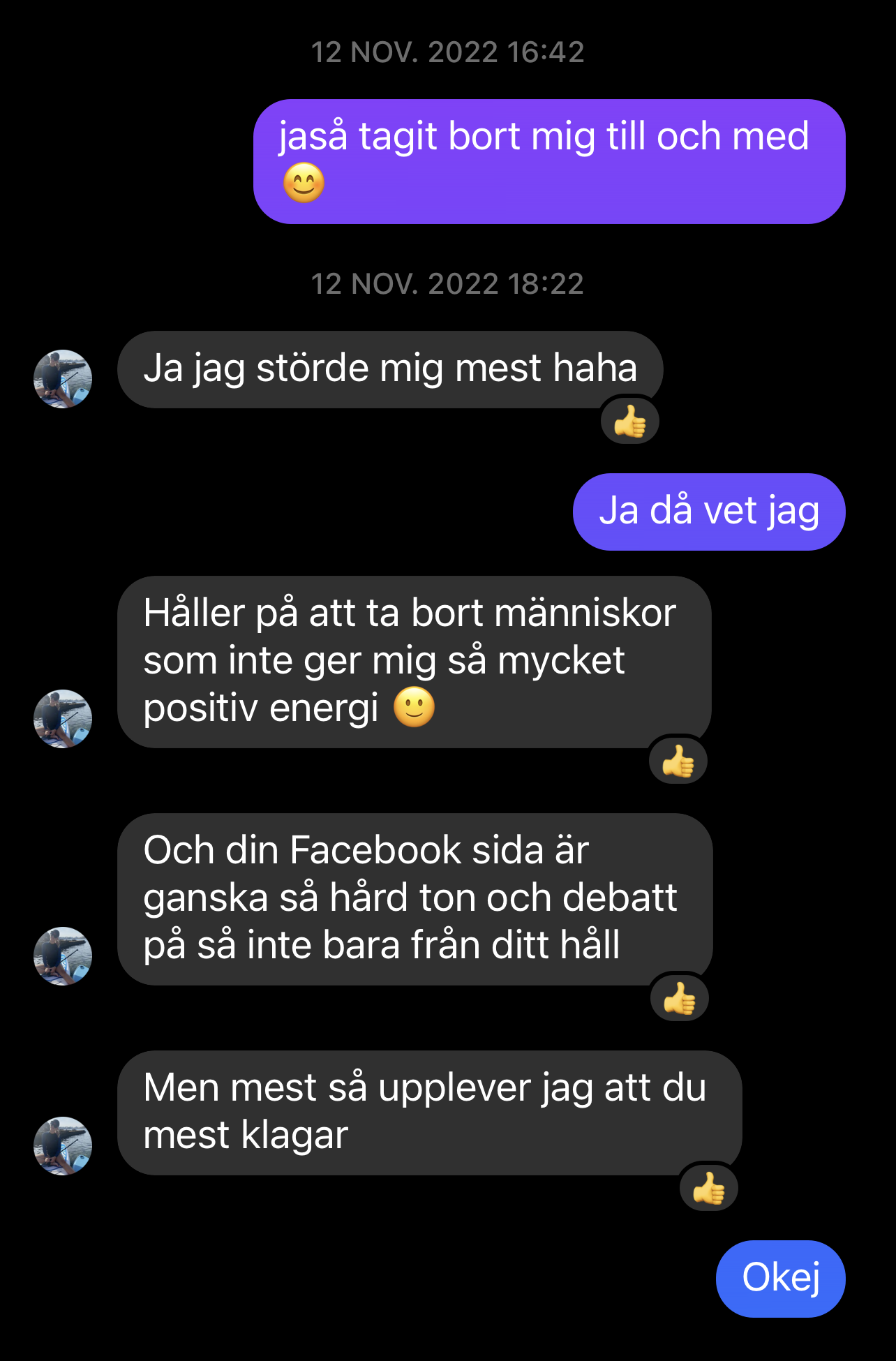The image size is (896, 1361).
Task: View reactions on 'positiv energi' message
Action: coord(678,761)
